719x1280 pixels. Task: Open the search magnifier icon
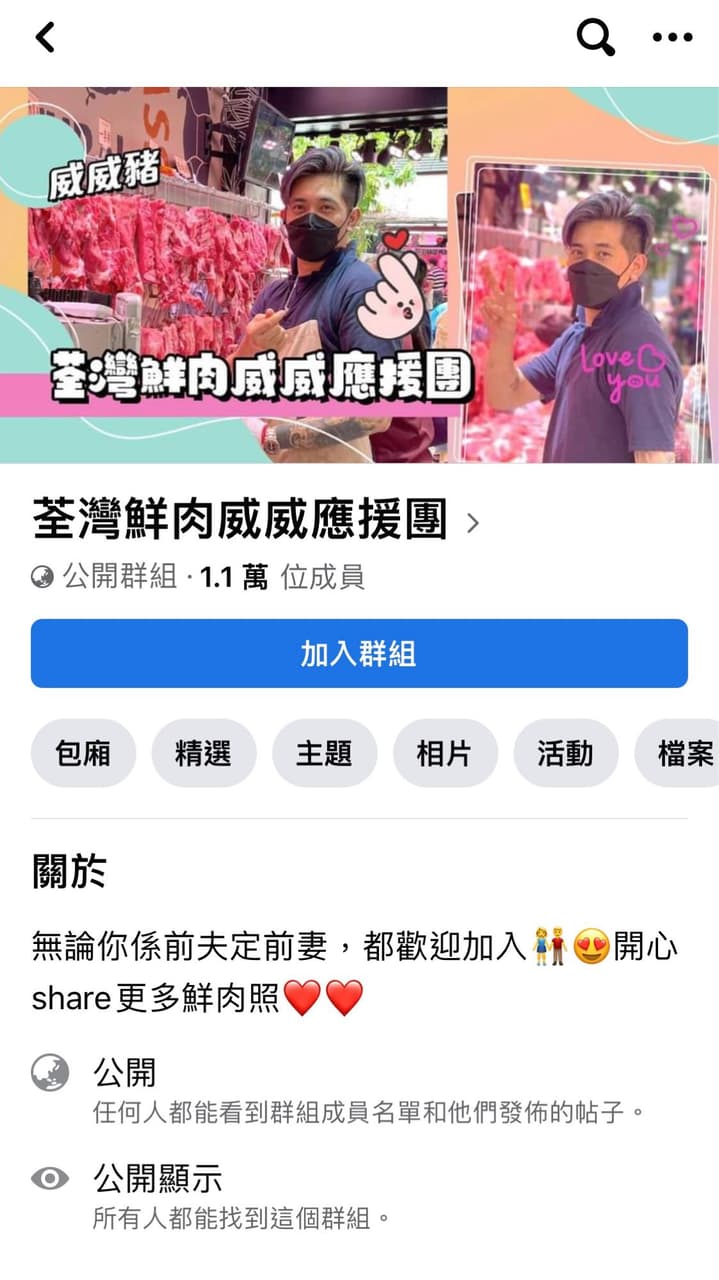point(595,38)
